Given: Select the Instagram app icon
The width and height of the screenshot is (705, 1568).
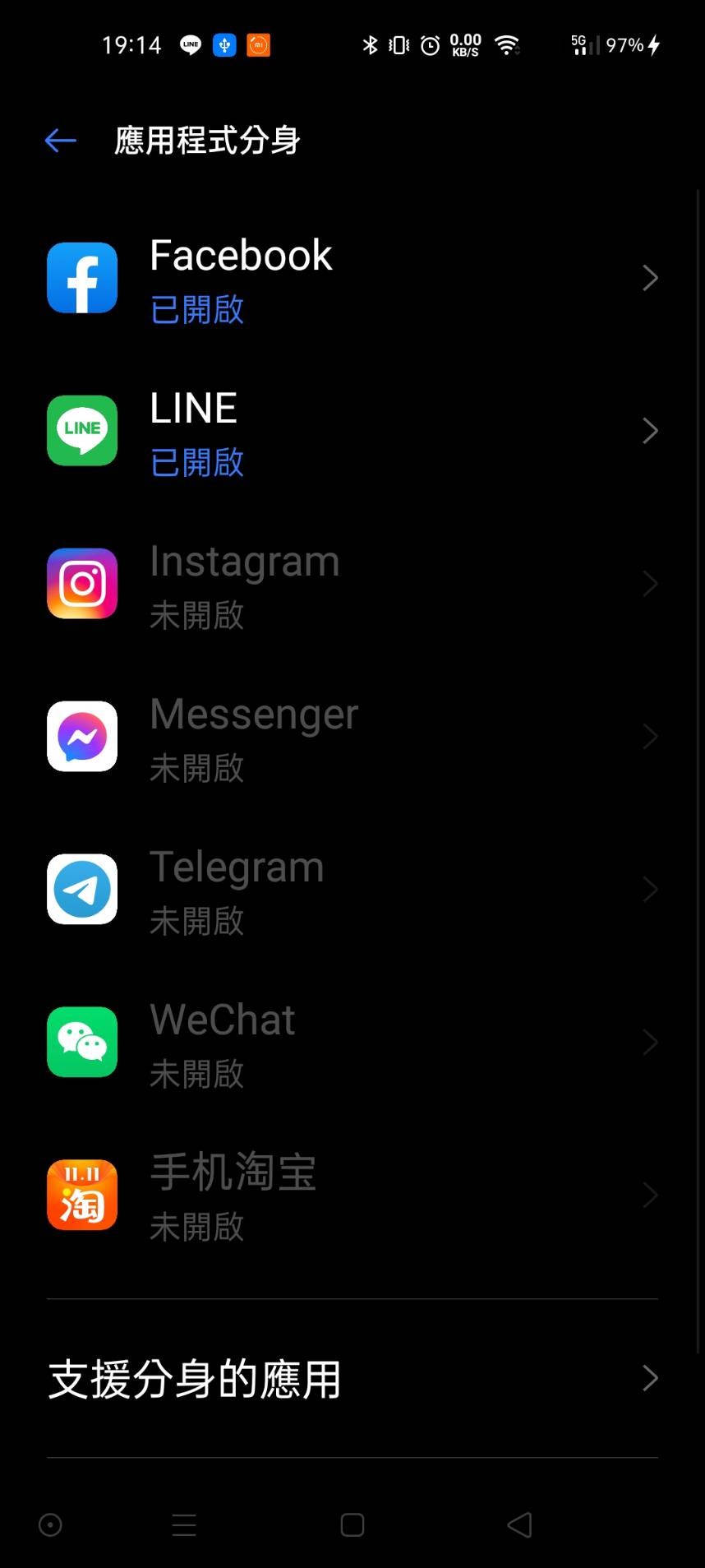Looking at the screenshot, I should [82, 583].
